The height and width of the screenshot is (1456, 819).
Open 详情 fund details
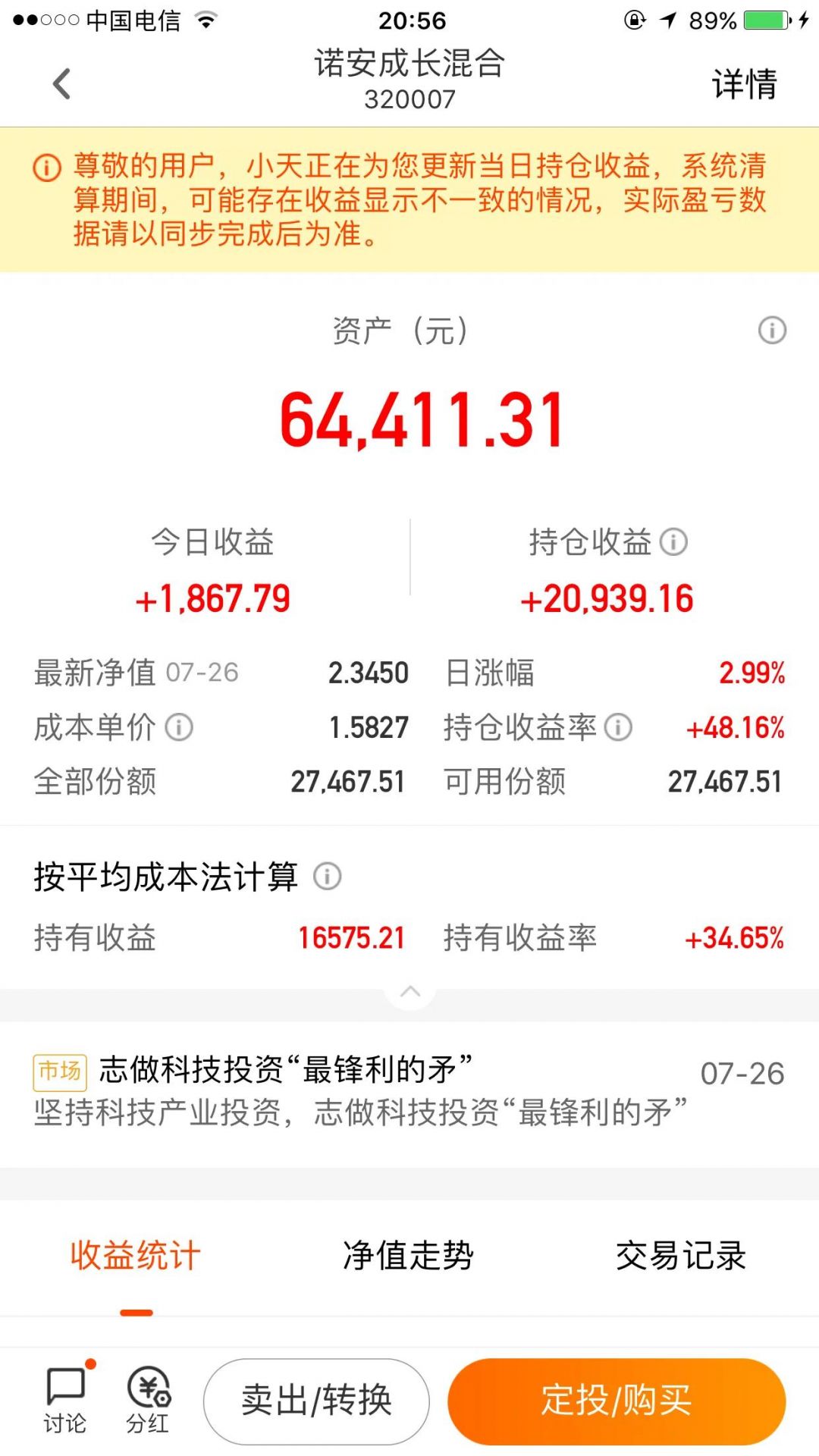click(x=744, y=84)
